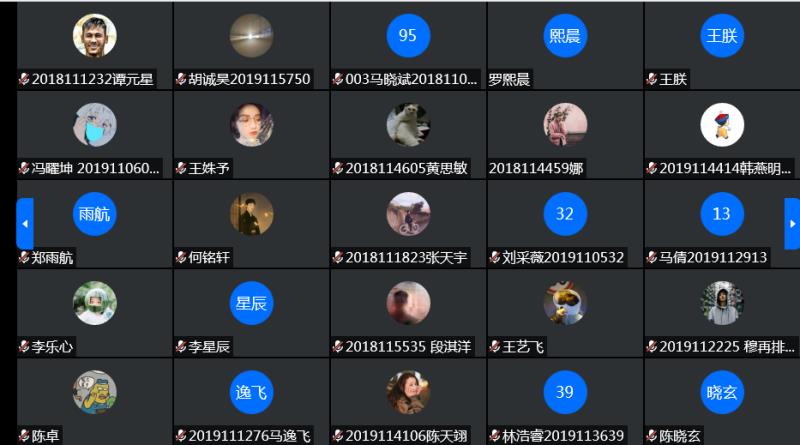800x445 pixels.
Task: Select participant tile 2018114605黄思敏
Action: [408, 134]
